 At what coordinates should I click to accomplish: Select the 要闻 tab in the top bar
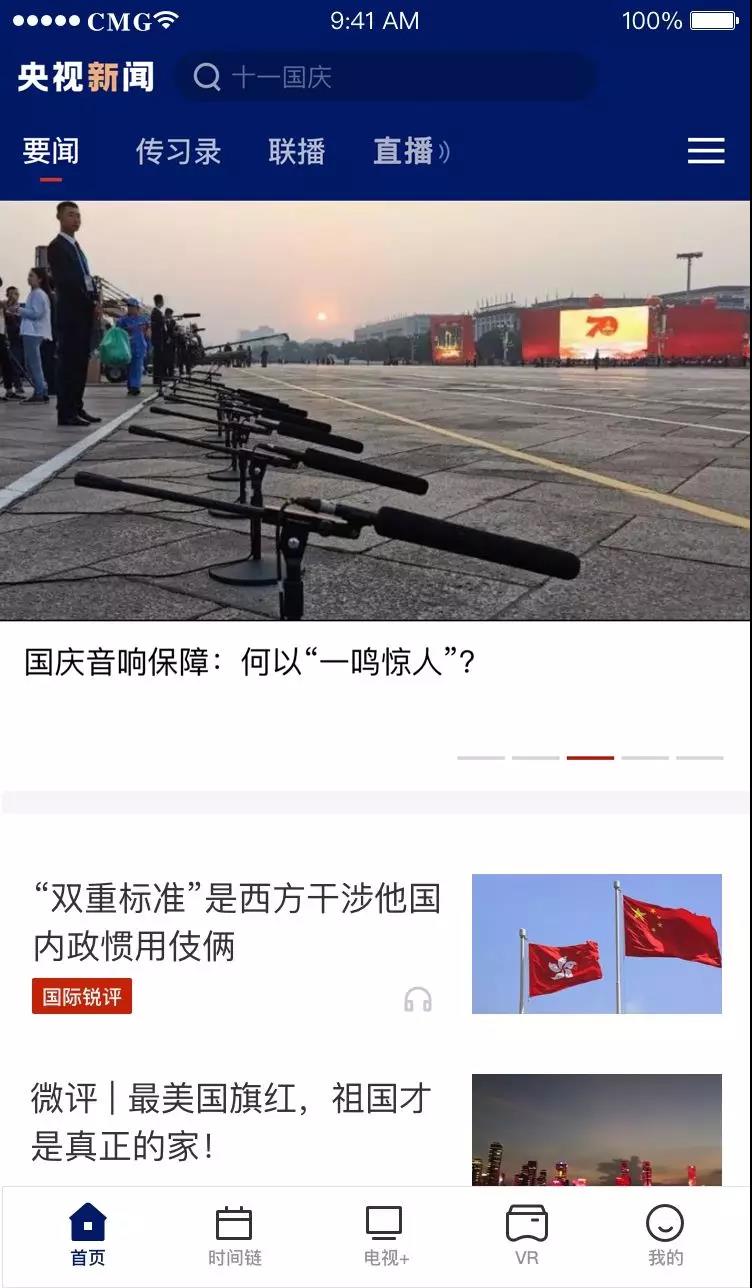point(51,153)
